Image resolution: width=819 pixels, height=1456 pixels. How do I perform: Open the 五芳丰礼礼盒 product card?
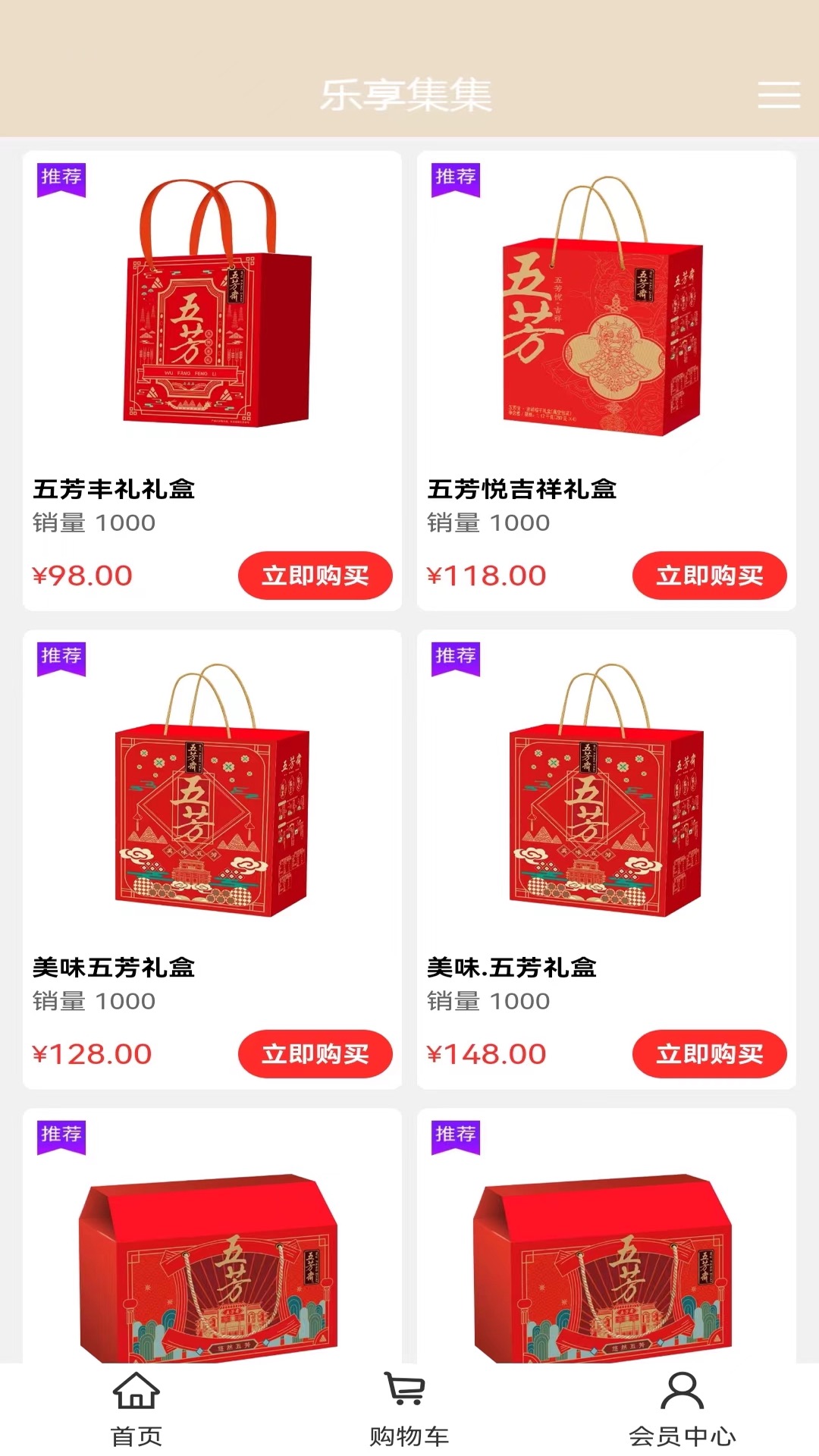click(x=212, y=318)
